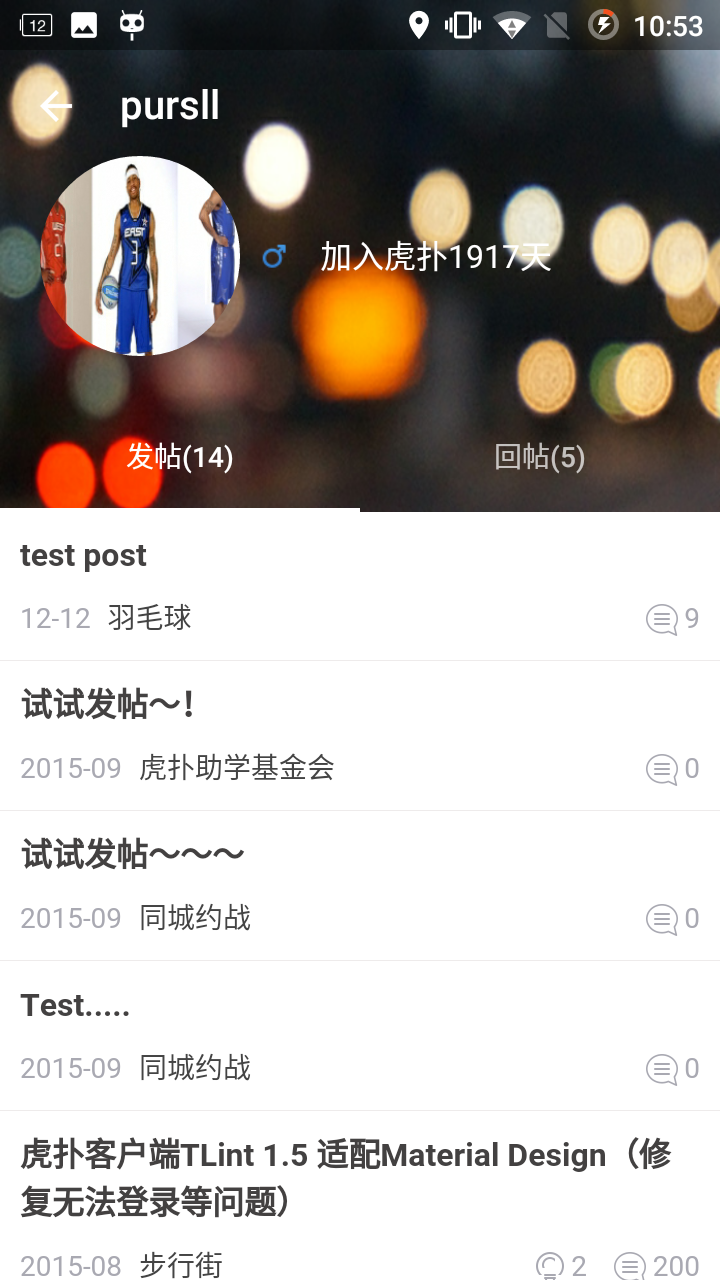
Task: Tap the 200 replies bubble icon
Action: tap(630, 1265)
